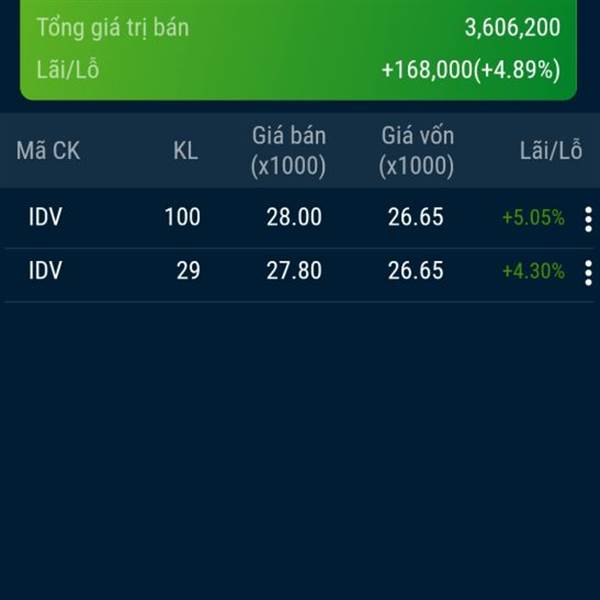Screen dimensions: 600x600
Task: Open options menu for IDV 29-share row
Action: (588, 272)
